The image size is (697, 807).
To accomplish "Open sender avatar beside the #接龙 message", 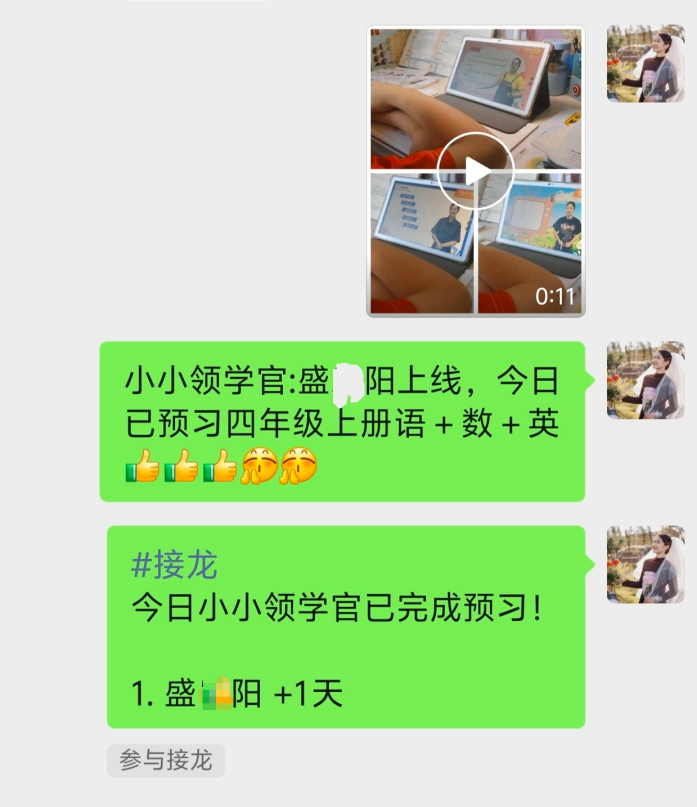I will click(645, 564).
